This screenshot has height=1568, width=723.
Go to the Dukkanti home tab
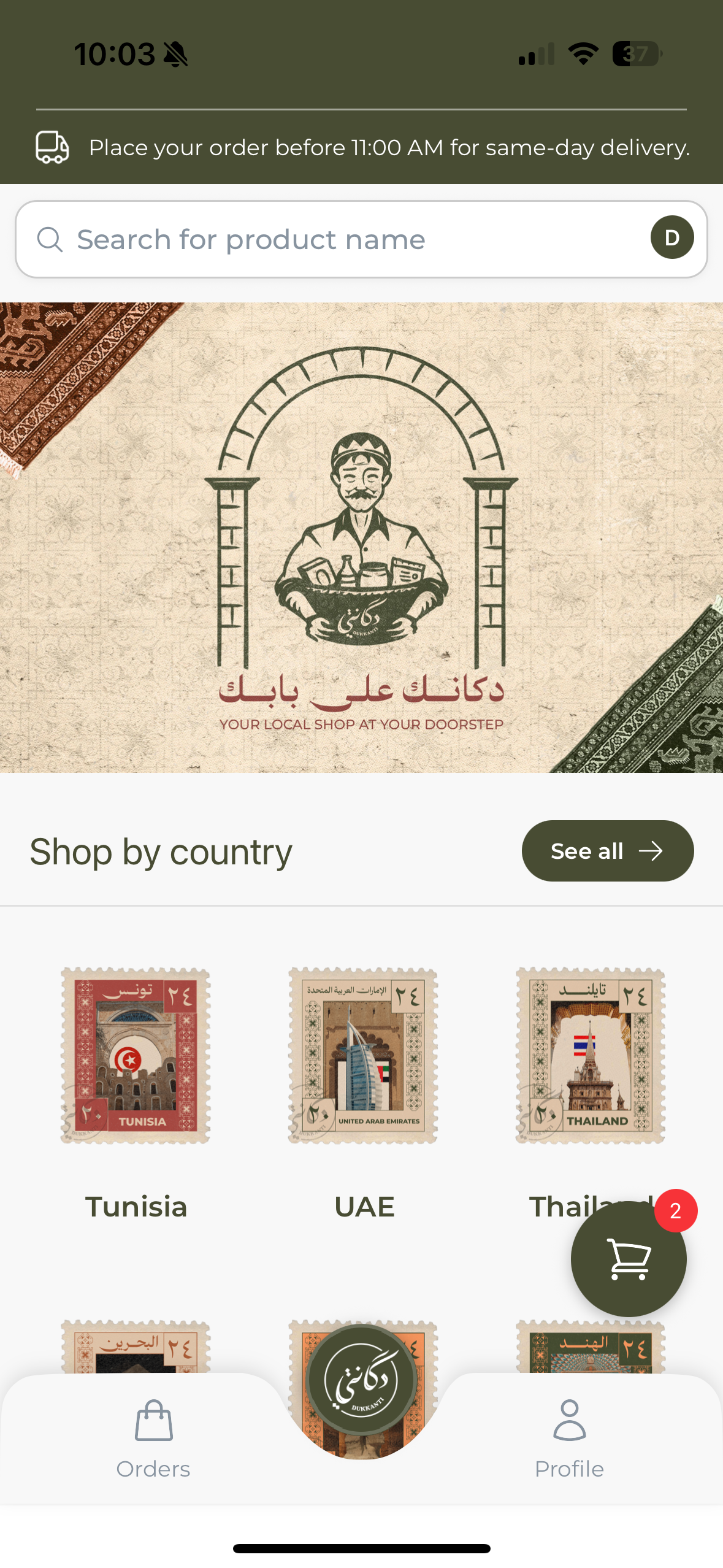coord(362,1380)
